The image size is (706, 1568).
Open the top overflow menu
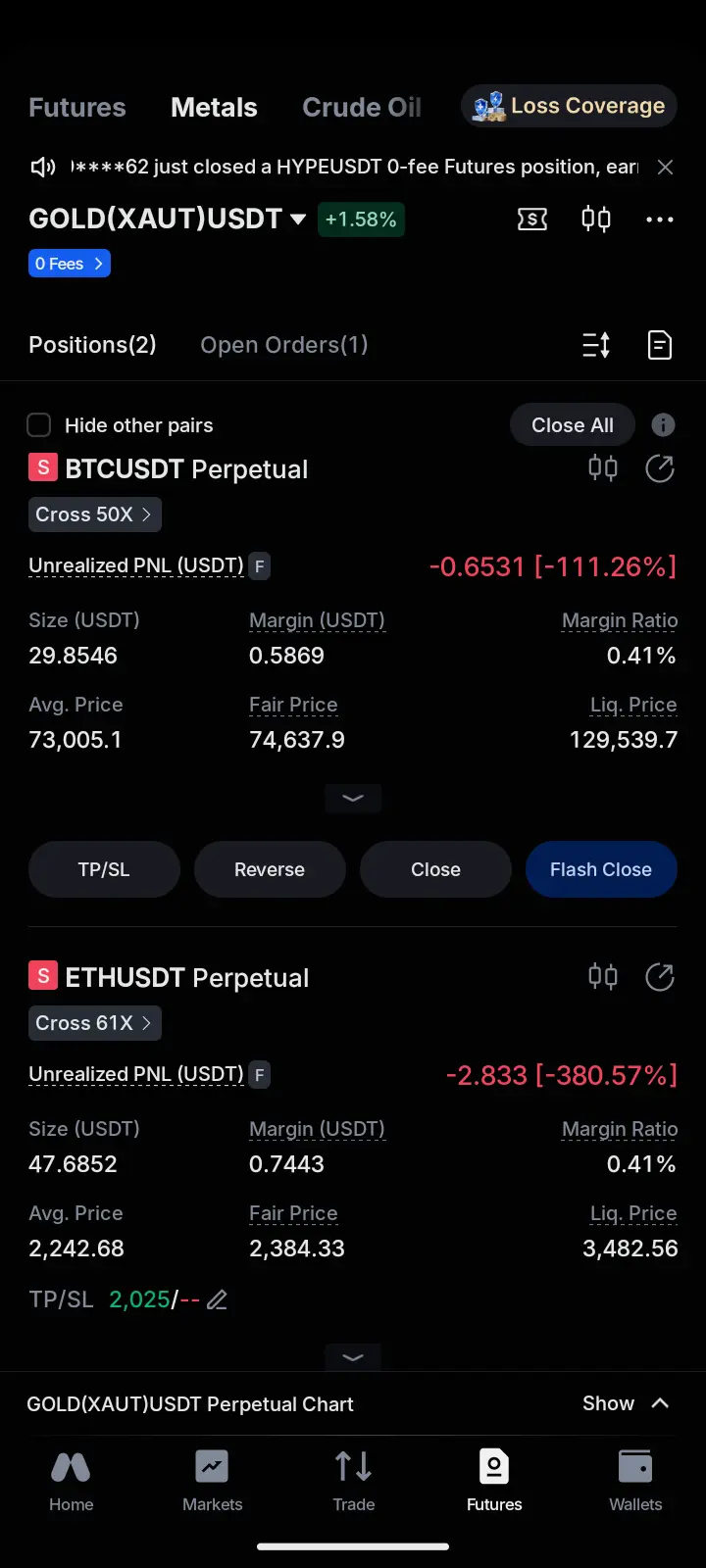coord(660,220)
